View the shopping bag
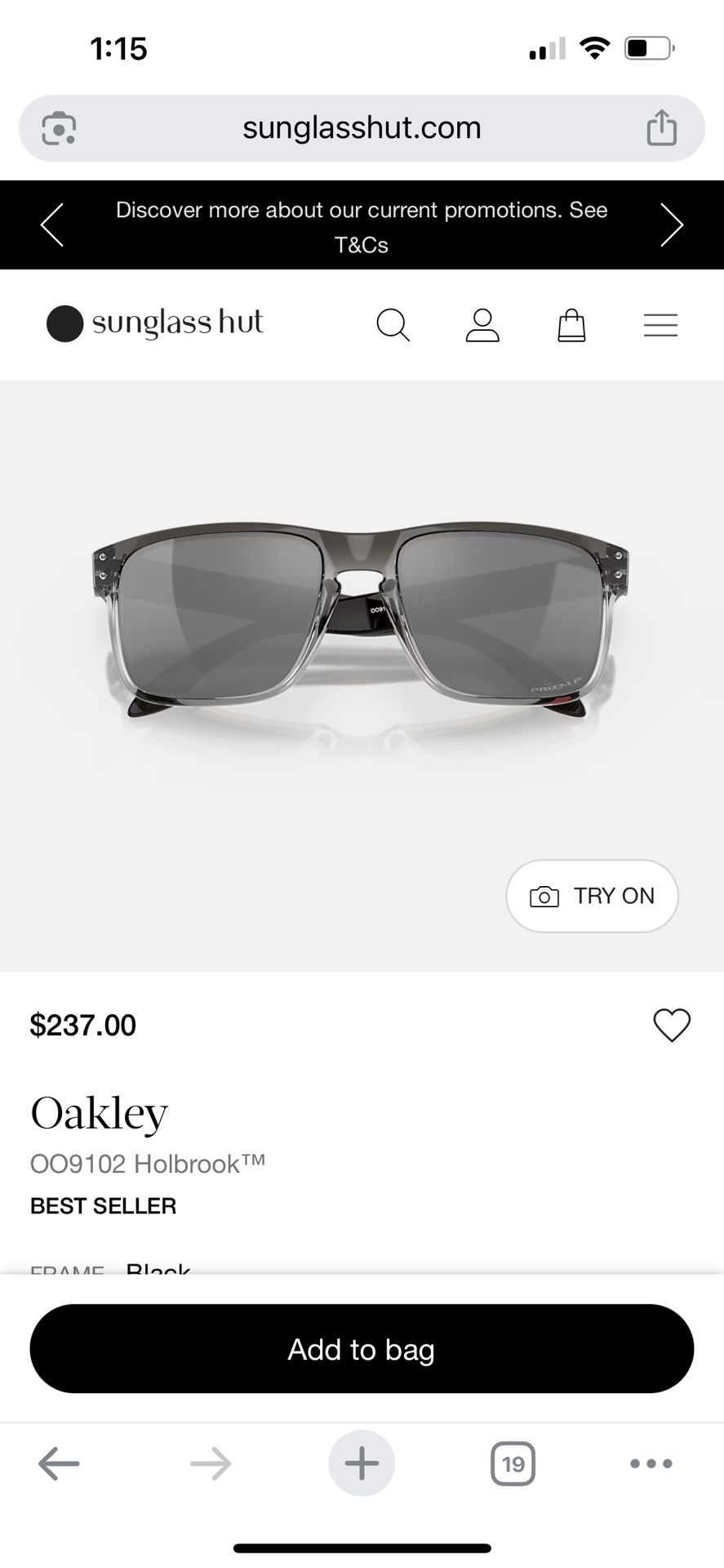This screenshot has height=1568, width=724. [571, 325]
